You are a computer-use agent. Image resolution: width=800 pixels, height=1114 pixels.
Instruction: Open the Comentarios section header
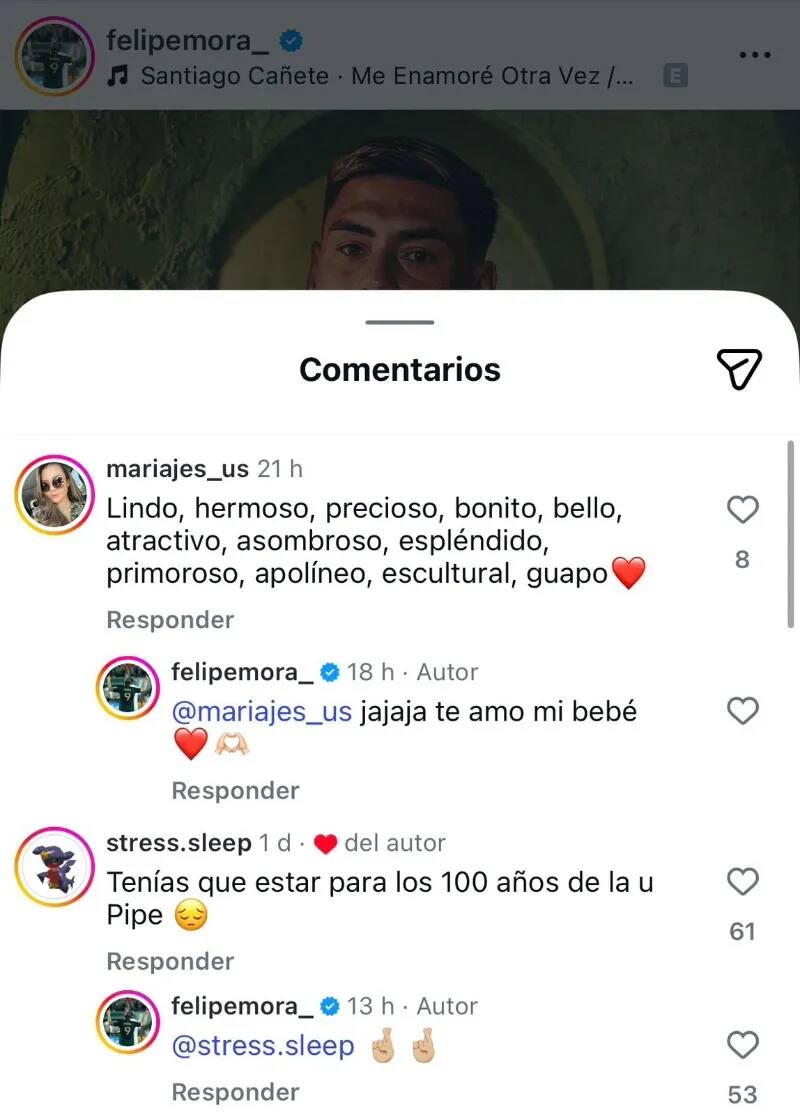coord(399,369)
